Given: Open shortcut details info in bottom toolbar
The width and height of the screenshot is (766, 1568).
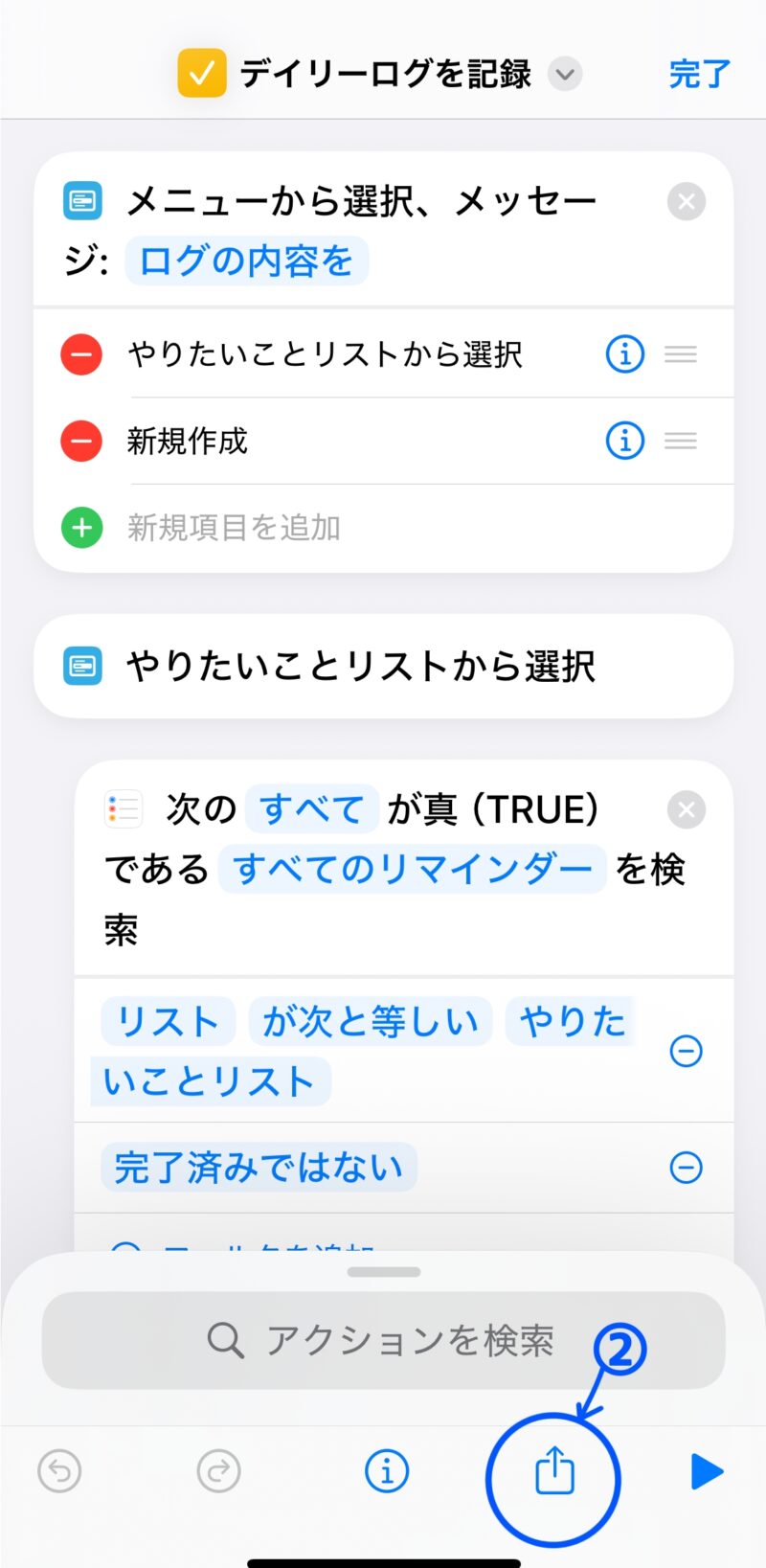Looking at the screenshot, I should (387, 1471).
